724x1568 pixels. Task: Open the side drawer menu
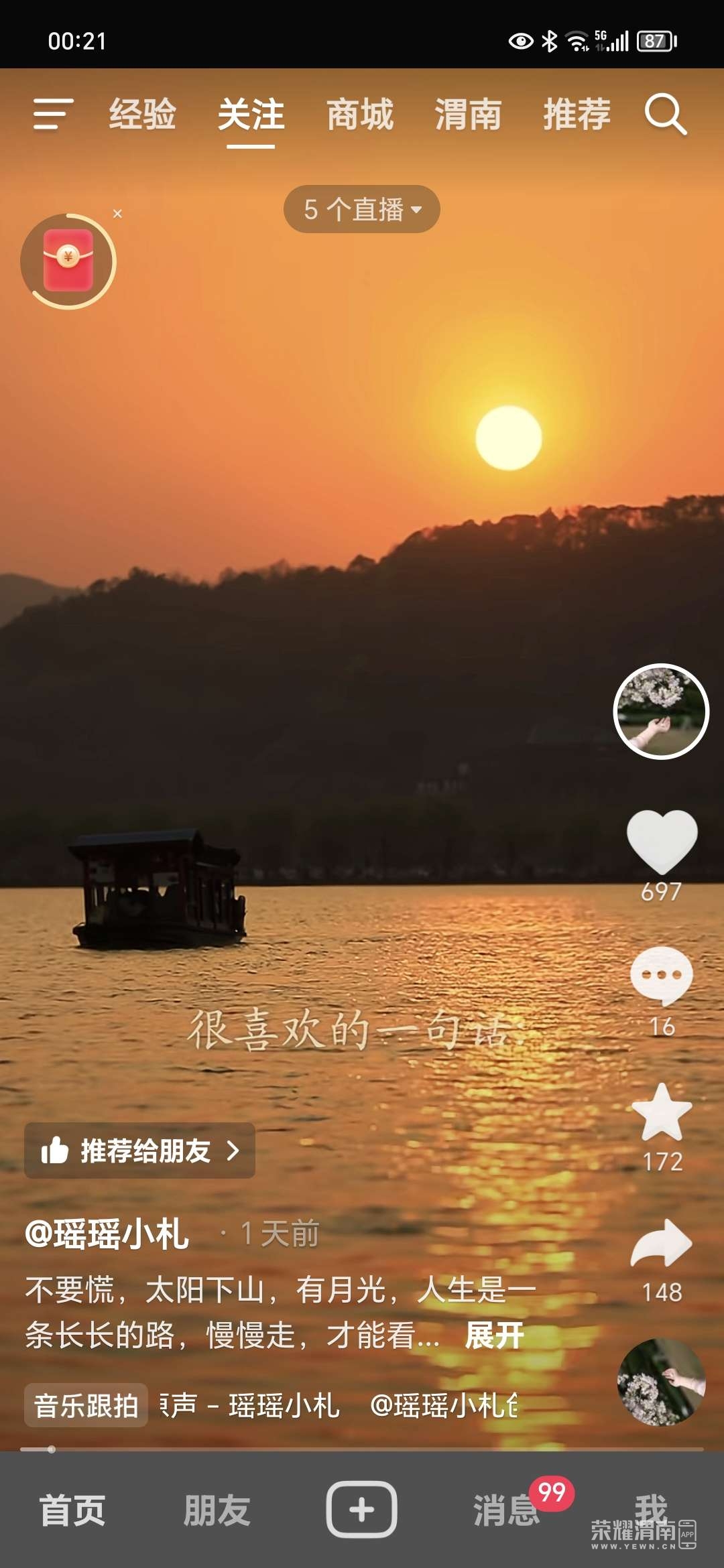(x=53, y=114)
